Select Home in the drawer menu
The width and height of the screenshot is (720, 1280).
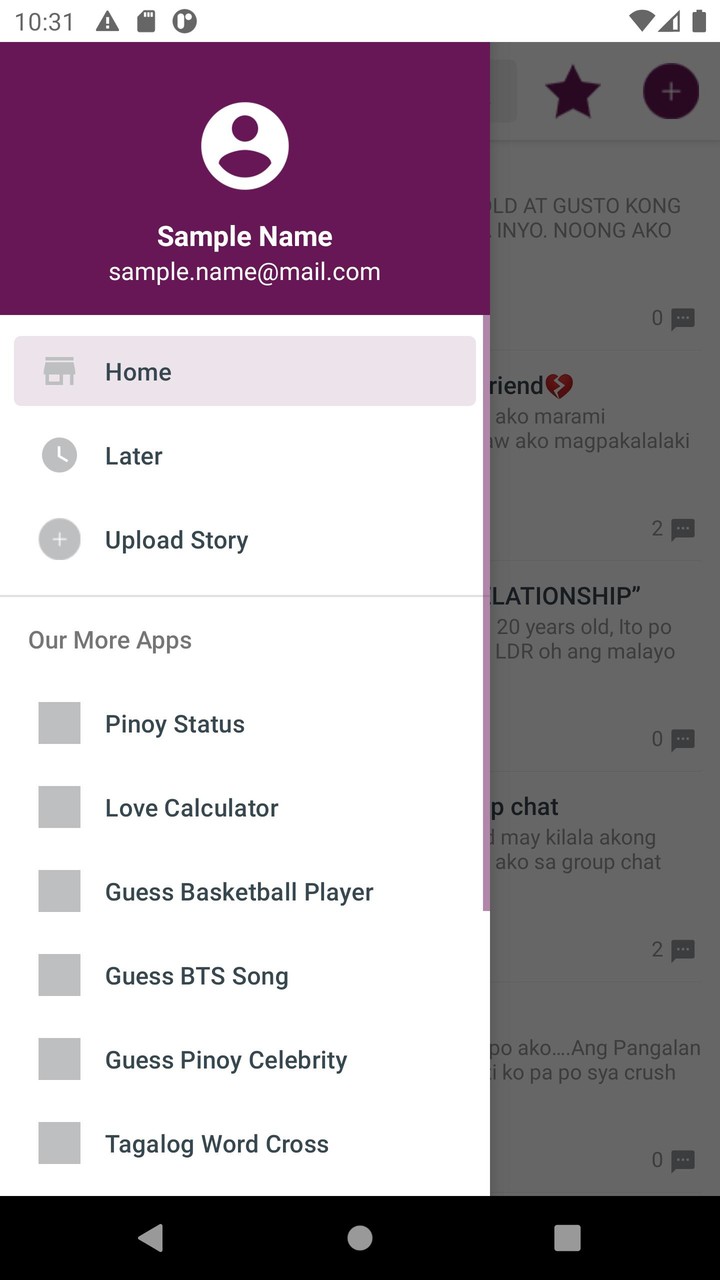244,371
